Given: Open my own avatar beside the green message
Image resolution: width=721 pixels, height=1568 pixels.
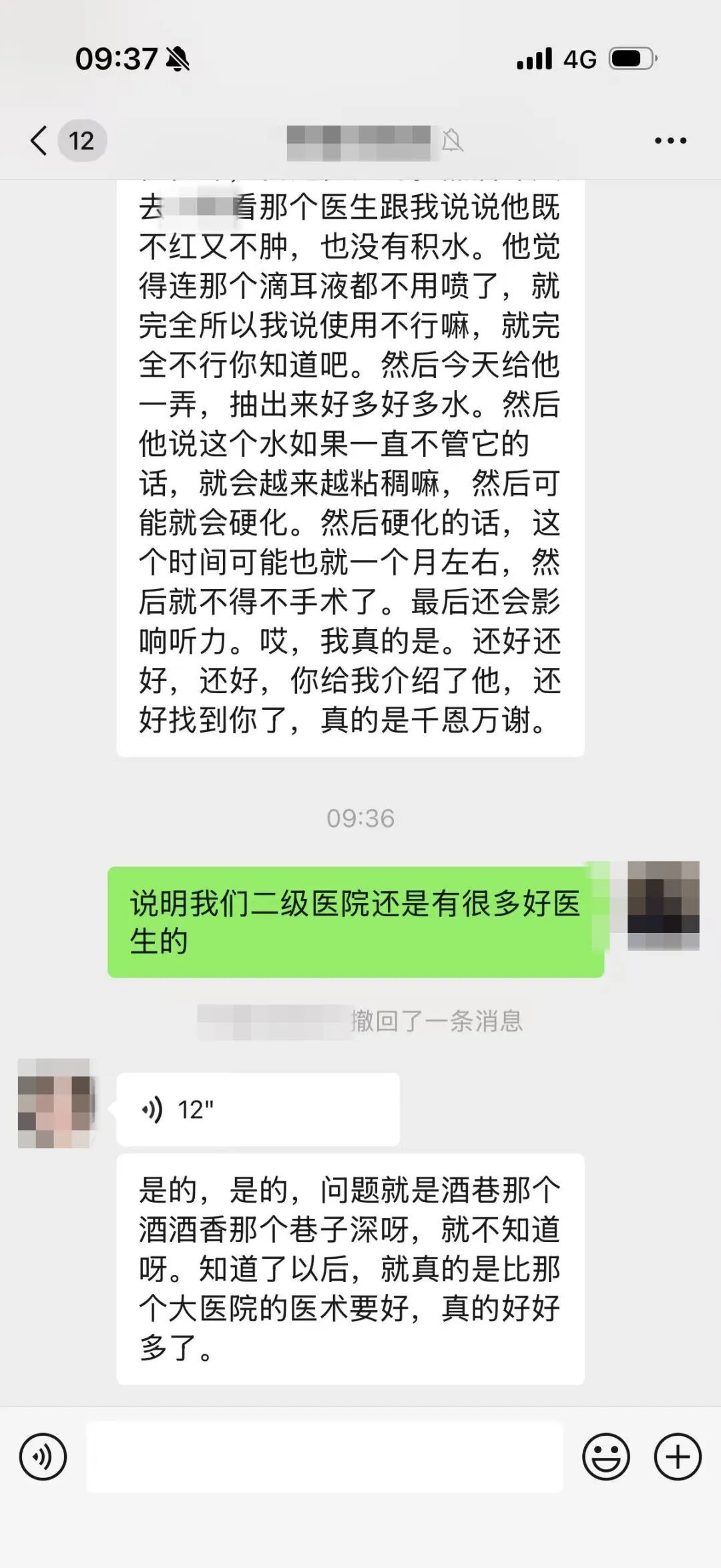Looking at the screenshot, I should pos(663,906).
